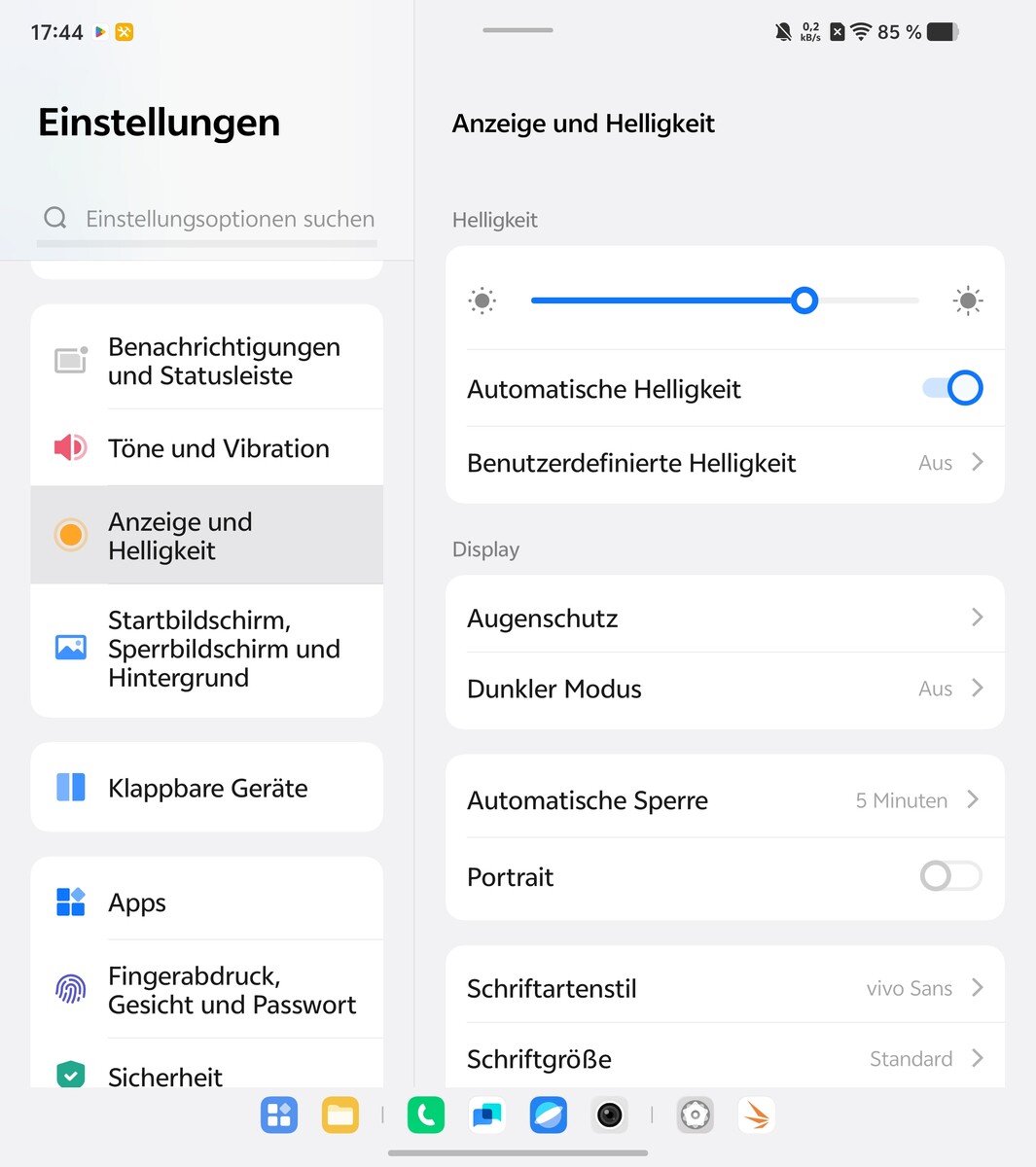This screenshot has width=1036, height=1167.
Task: Open Augenschutz options
Action: 725,618
